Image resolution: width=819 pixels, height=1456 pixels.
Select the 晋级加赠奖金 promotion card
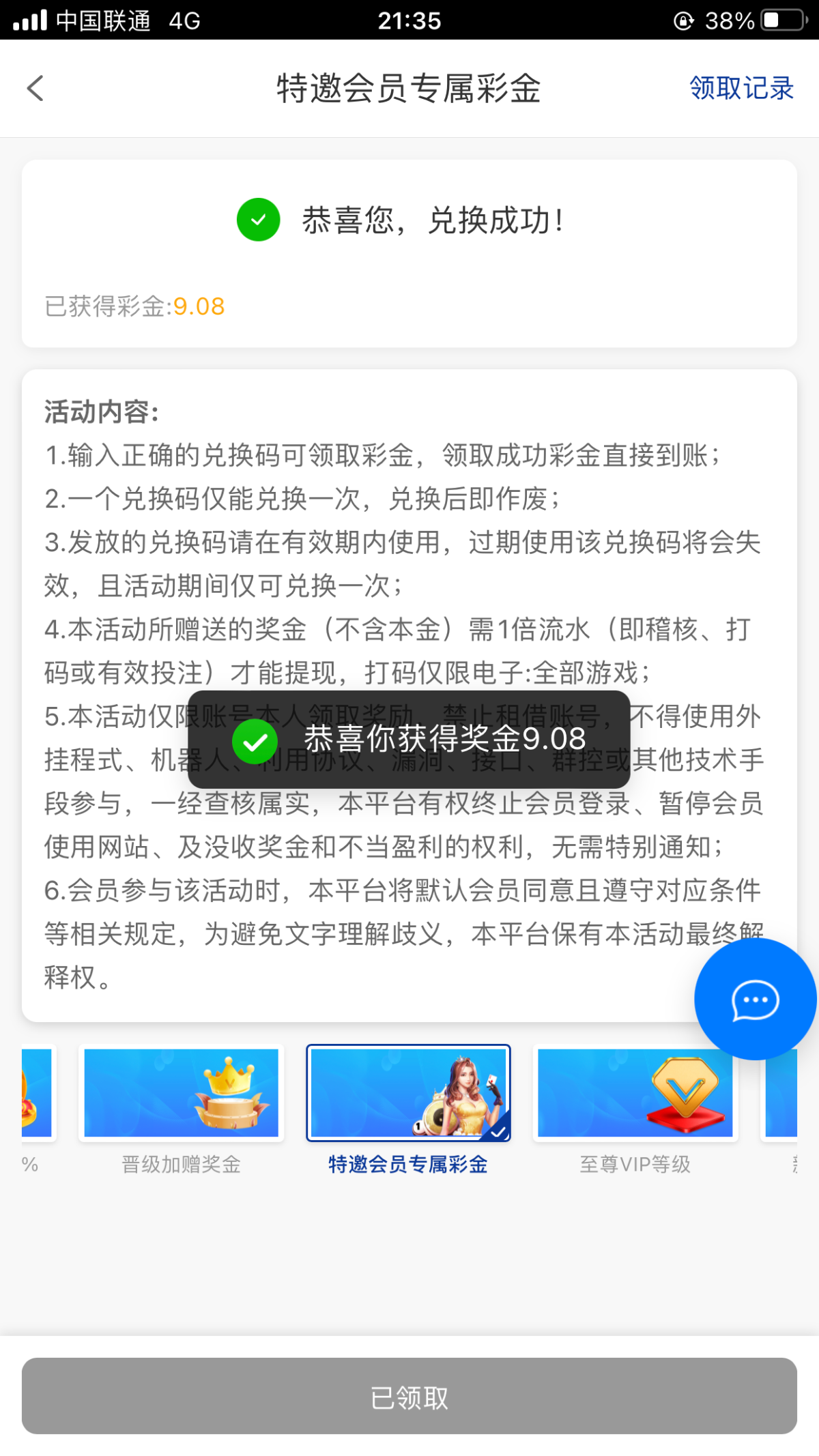point(182,1093)
